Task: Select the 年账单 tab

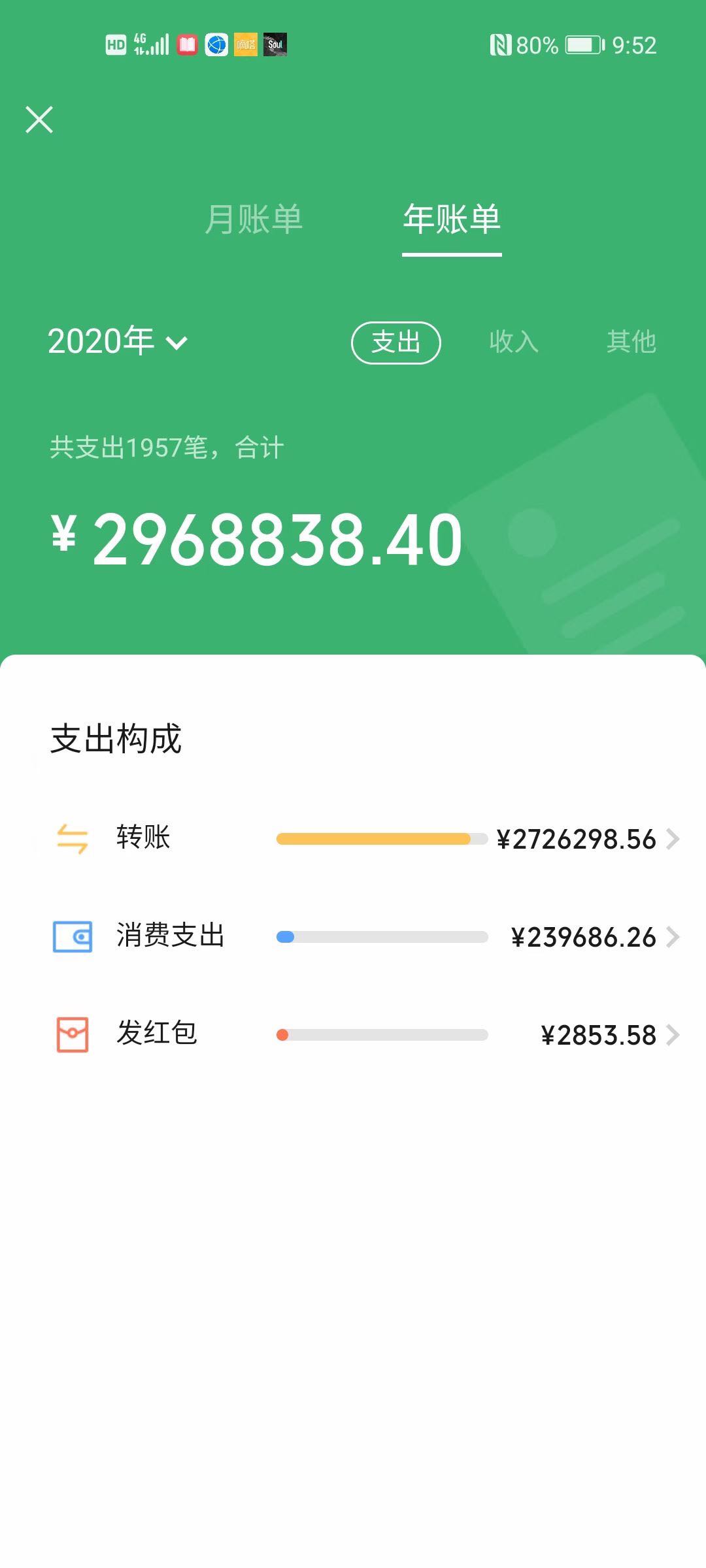Action: click(452, 219)
